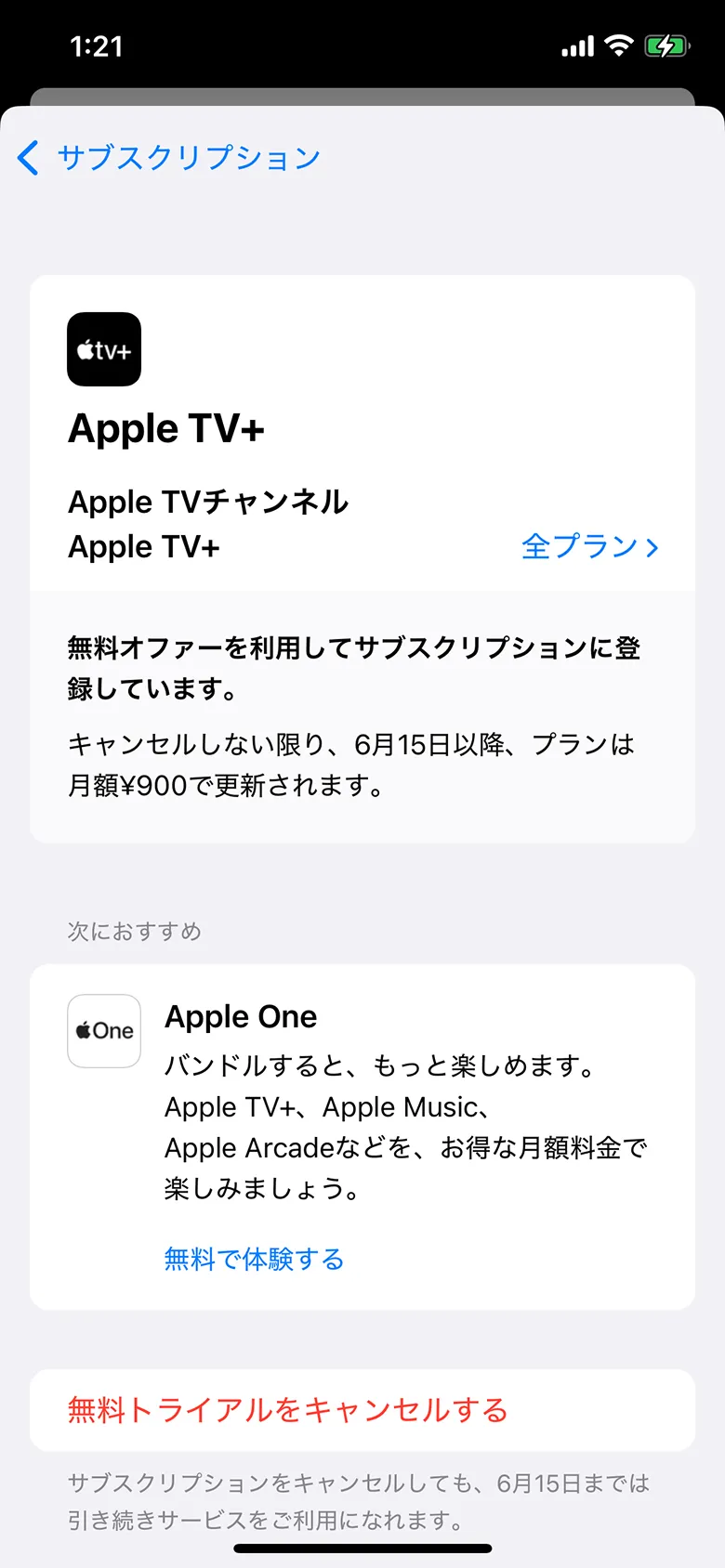Tap the battery charging icon
Screen dimensions: 725x1568
[x=667, y=44]
